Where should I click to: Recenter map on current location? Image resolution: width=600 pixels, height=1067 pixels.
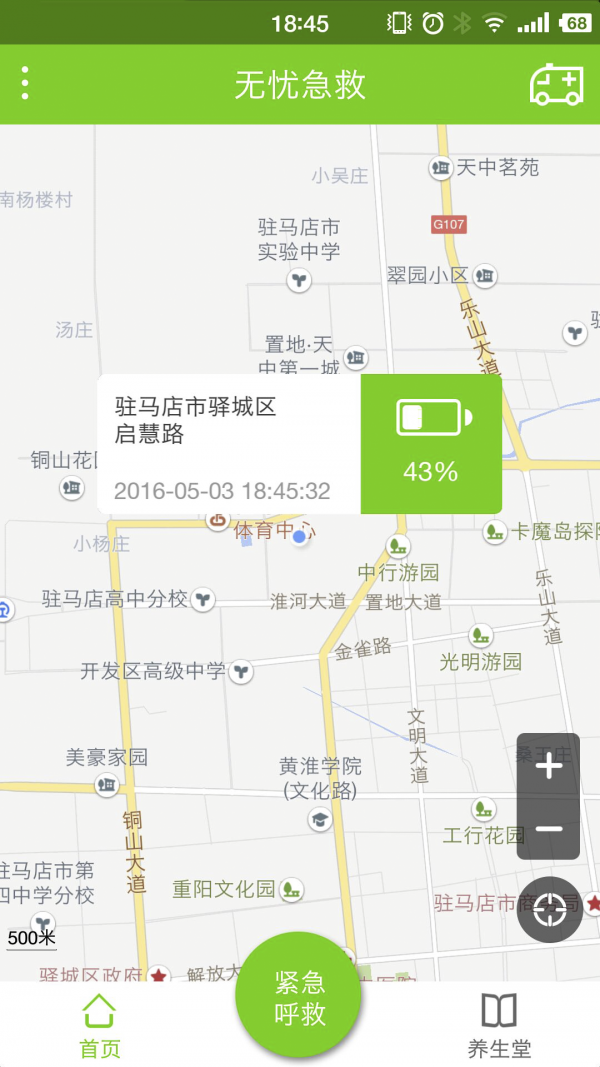point(550,910)
